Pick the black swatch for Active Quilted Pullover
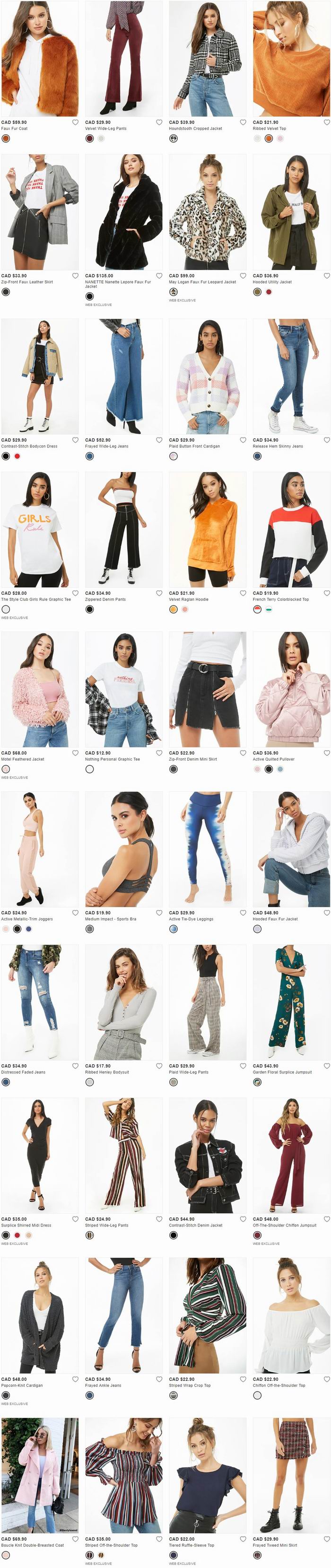The width and height of the screenshot is (331, 1568). click(268, 770)
